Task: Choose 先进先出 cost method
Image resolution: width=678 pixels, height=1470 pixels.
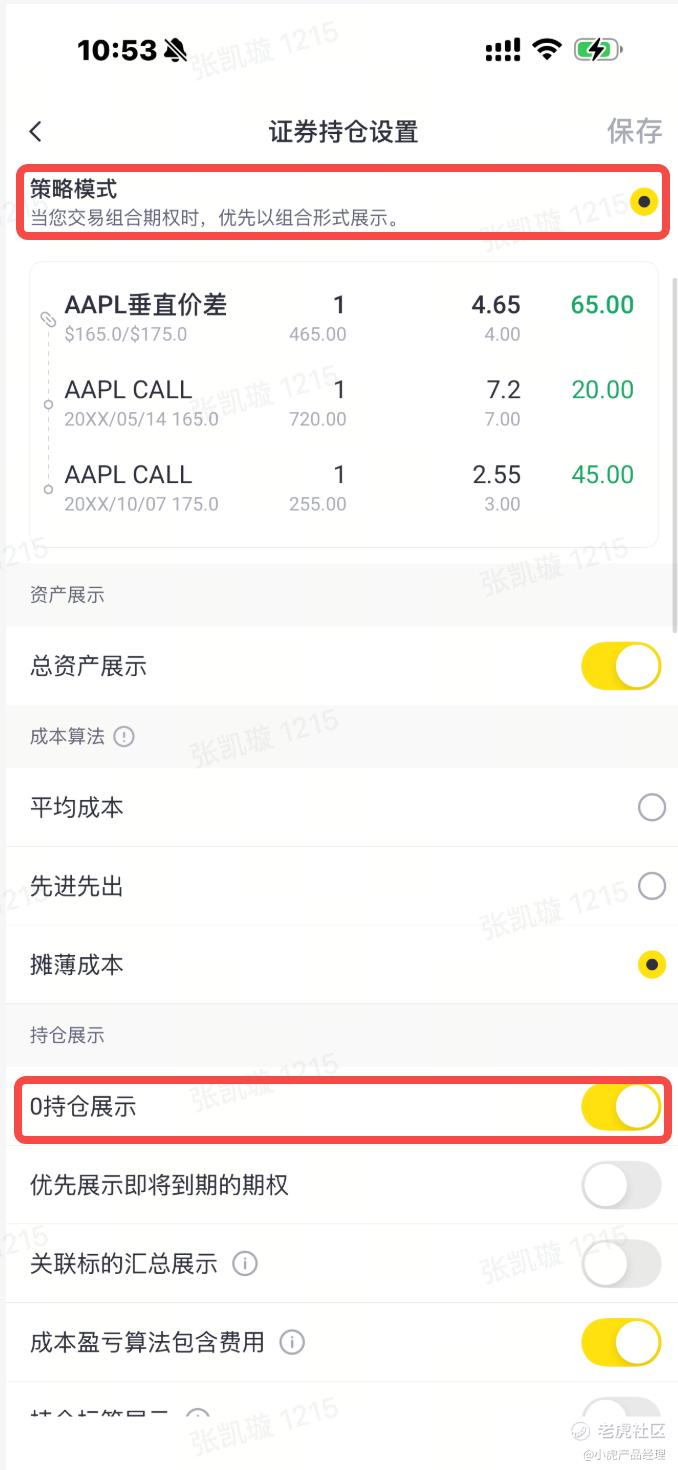Action: click(x=652, y=886)
